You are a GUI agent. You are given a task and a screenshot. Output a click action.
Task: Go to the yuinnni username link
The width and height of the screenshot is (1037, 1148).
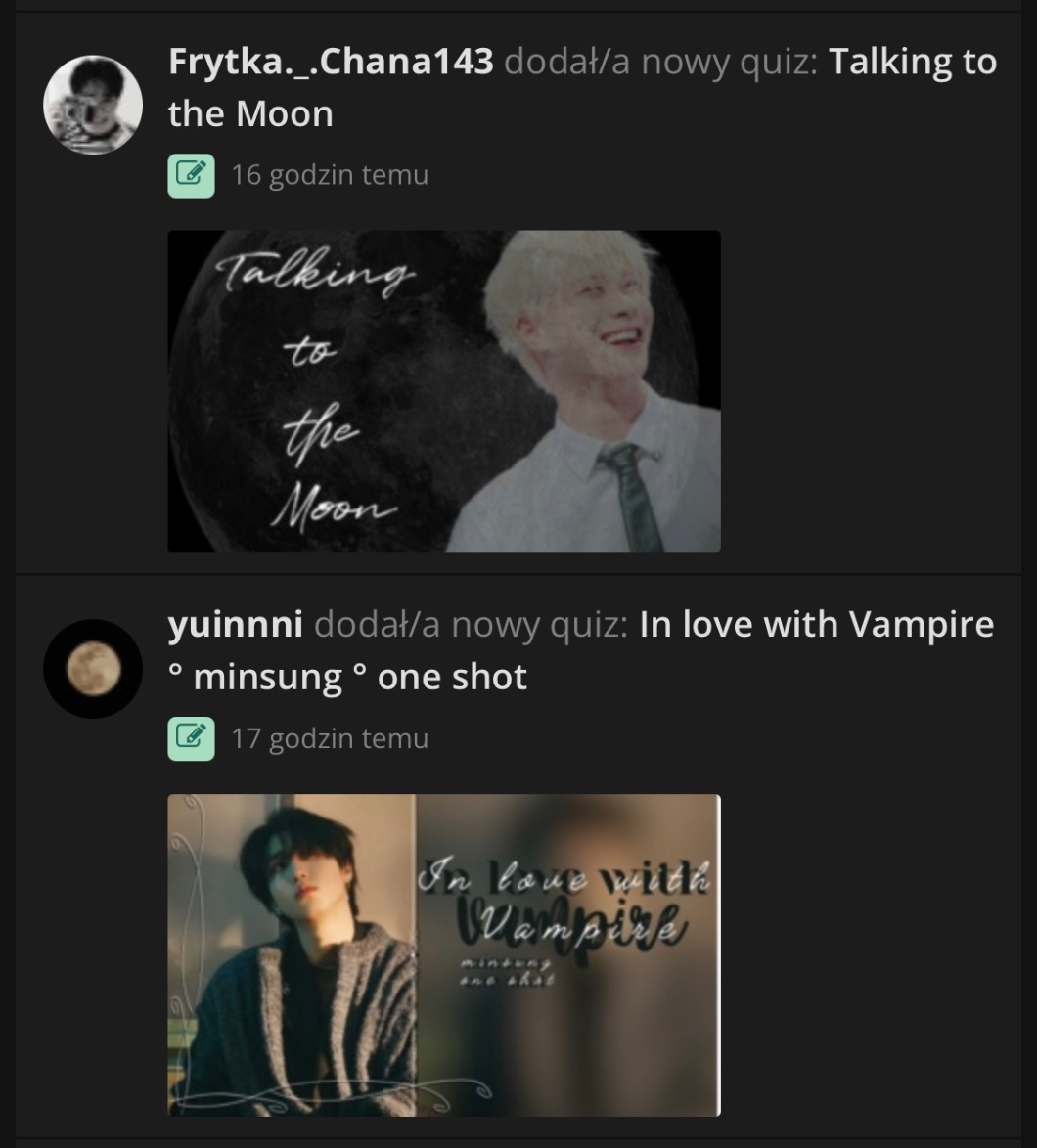(x=236, y=625)
